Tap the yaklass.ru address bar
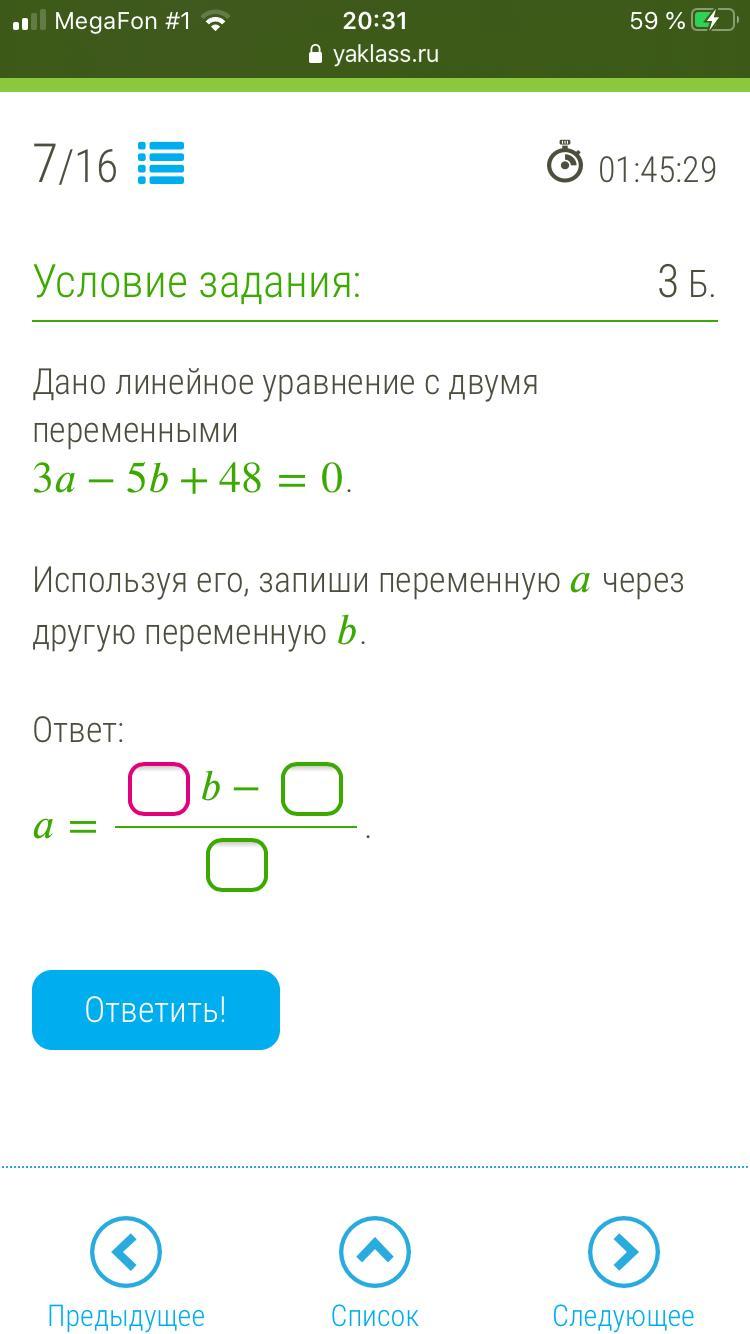The image size is (750, 1334). (x=375, y=54)
